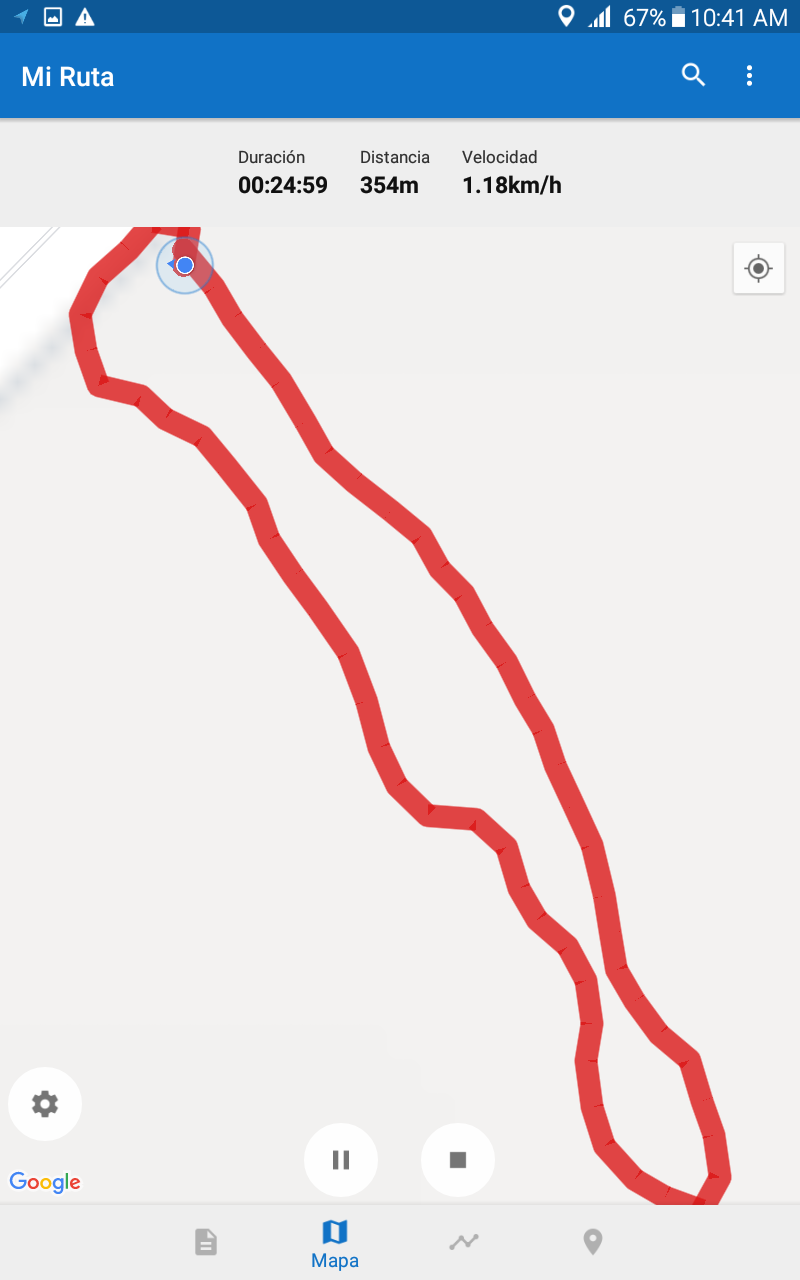Switch to the document details tab
Screen dimensions: 800x1280
pyautogui.click(x=206, y=1242)
